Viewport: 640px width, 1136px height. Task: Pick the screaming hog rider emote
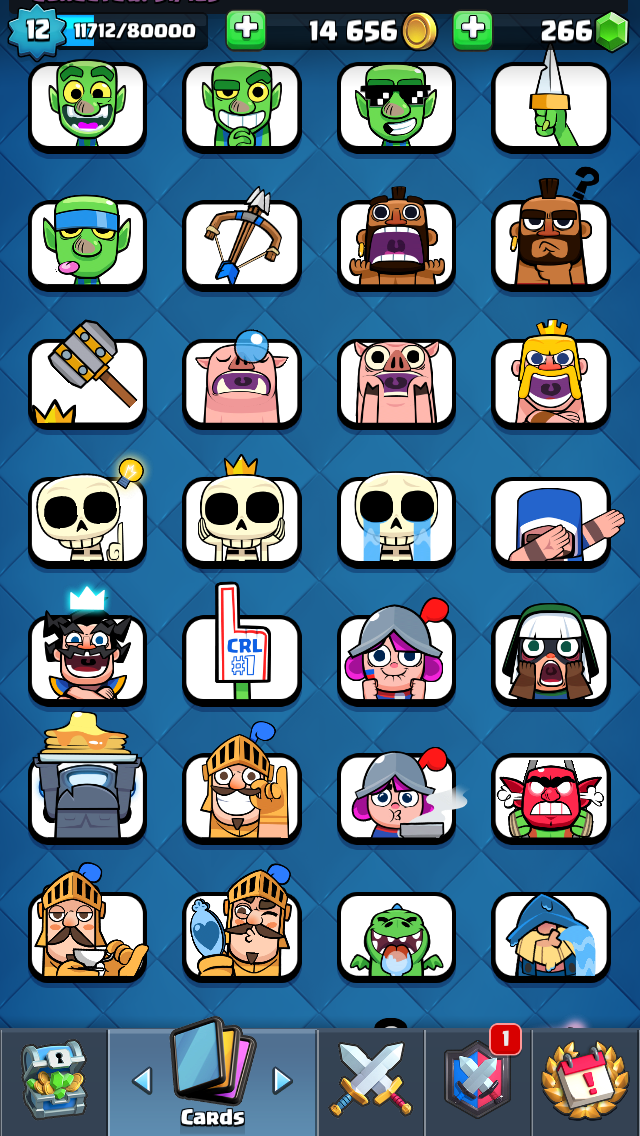pos(396,243)
